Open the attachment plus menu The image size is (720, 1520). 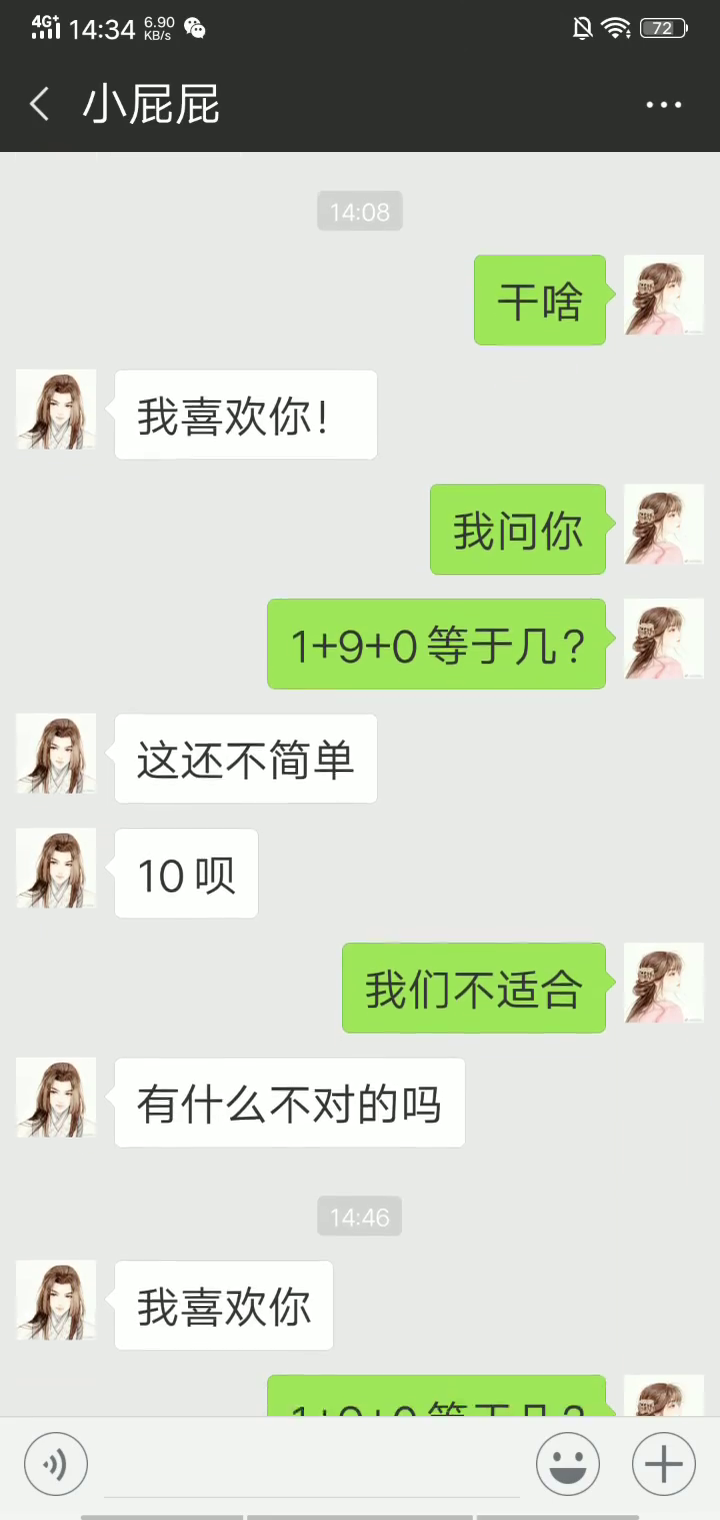661,1463
